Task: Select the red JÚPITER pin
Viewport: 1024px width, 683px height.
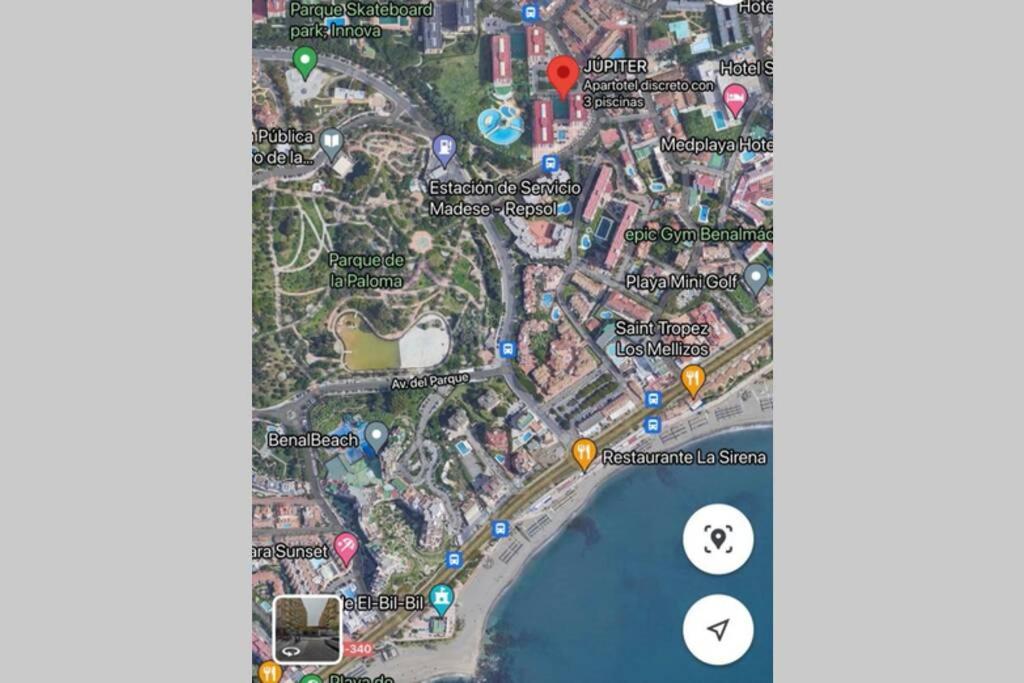Action: tap(563, 76)
